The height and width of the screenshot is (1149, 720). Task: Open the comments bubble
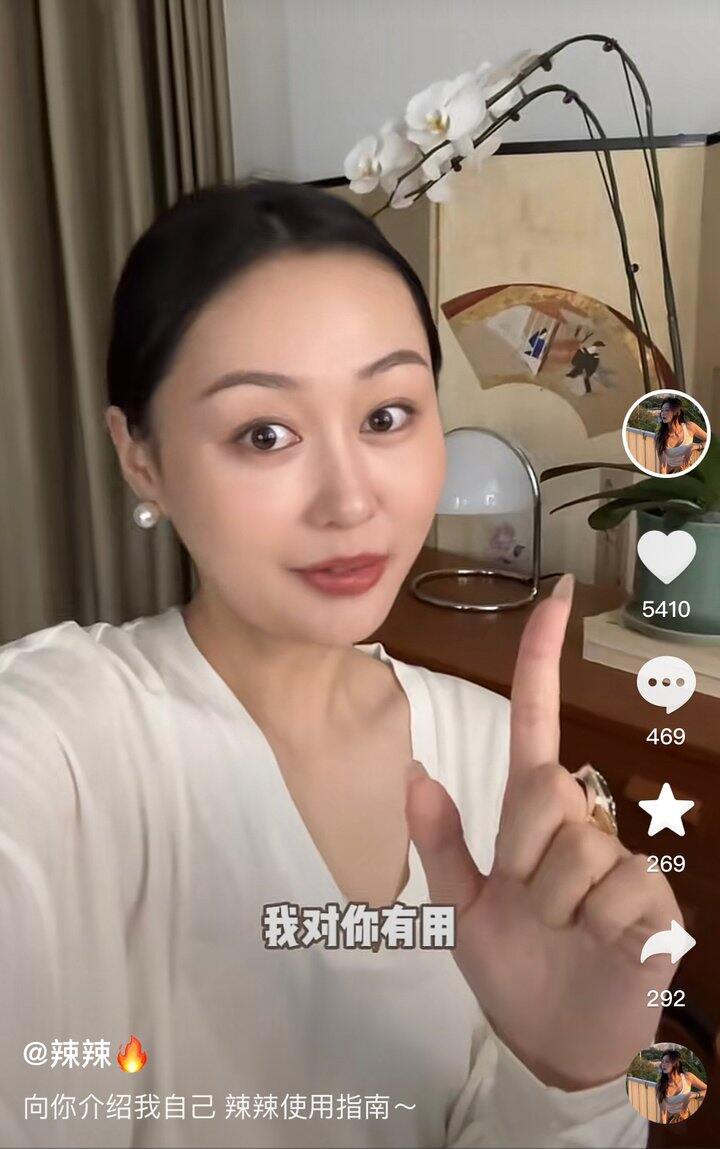(x=666, y=684)
